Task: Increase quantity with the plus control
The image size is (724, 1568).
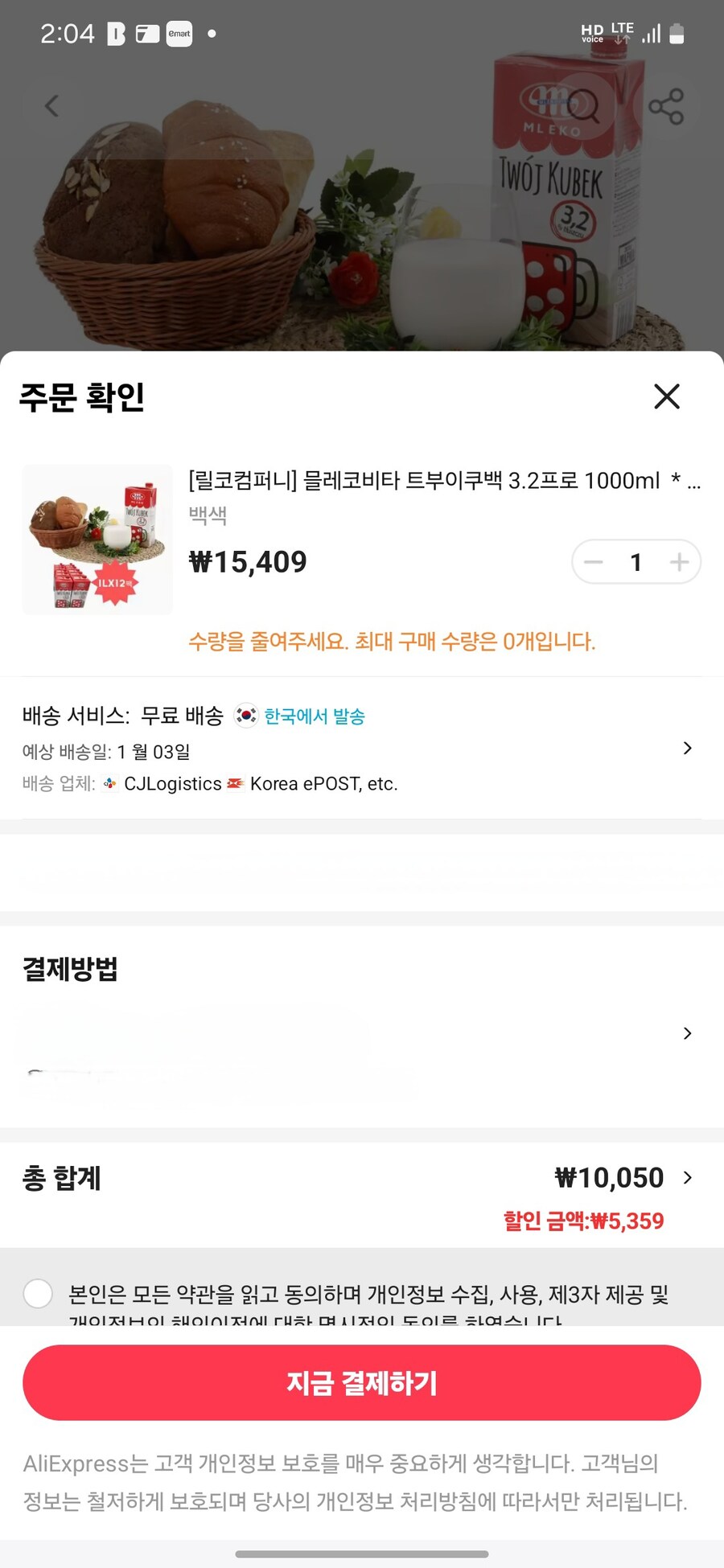Action: click(680, 561)
